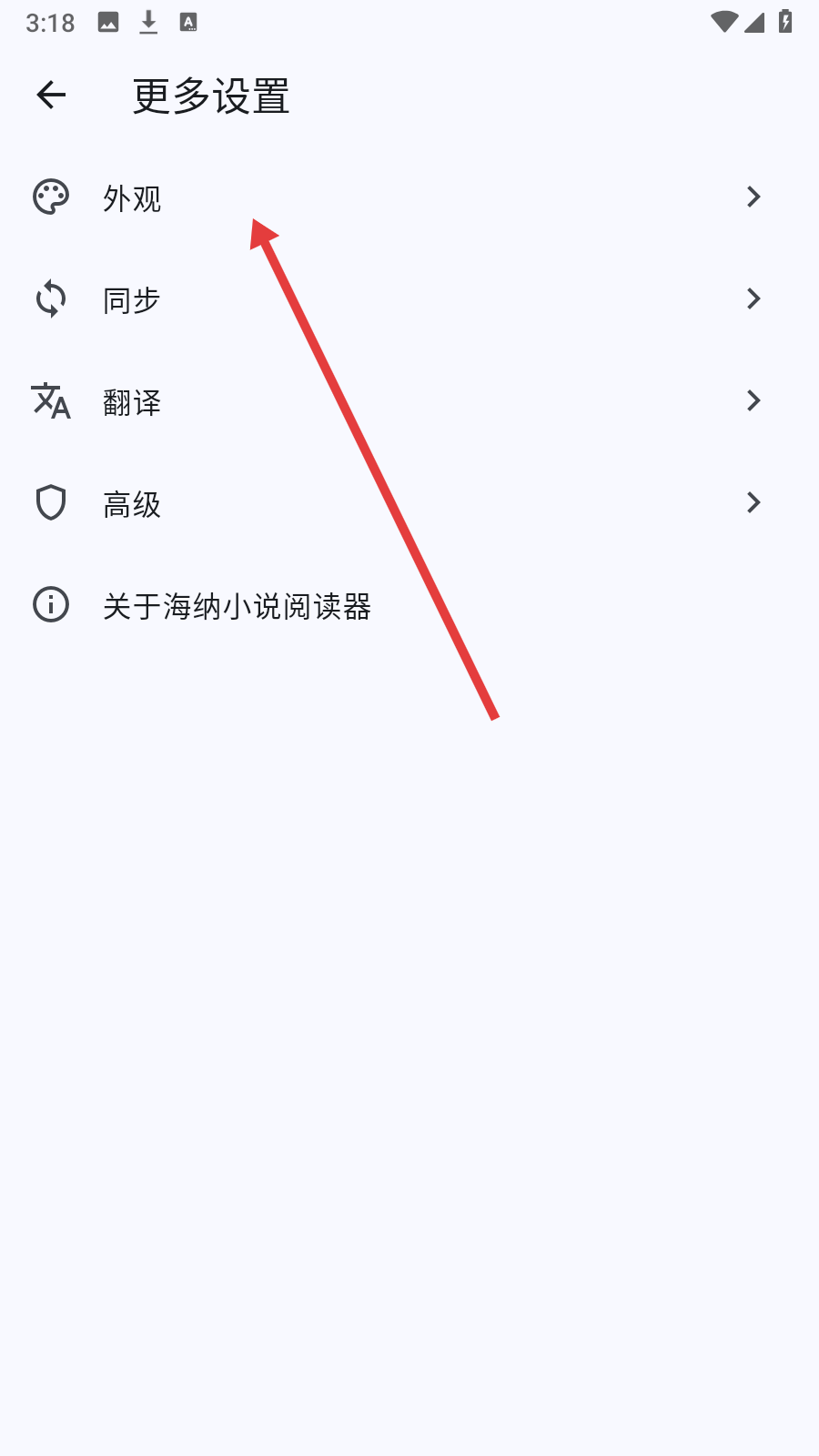
Task: Open the 外观 appearance settings
Action: (x=132, y=197)
